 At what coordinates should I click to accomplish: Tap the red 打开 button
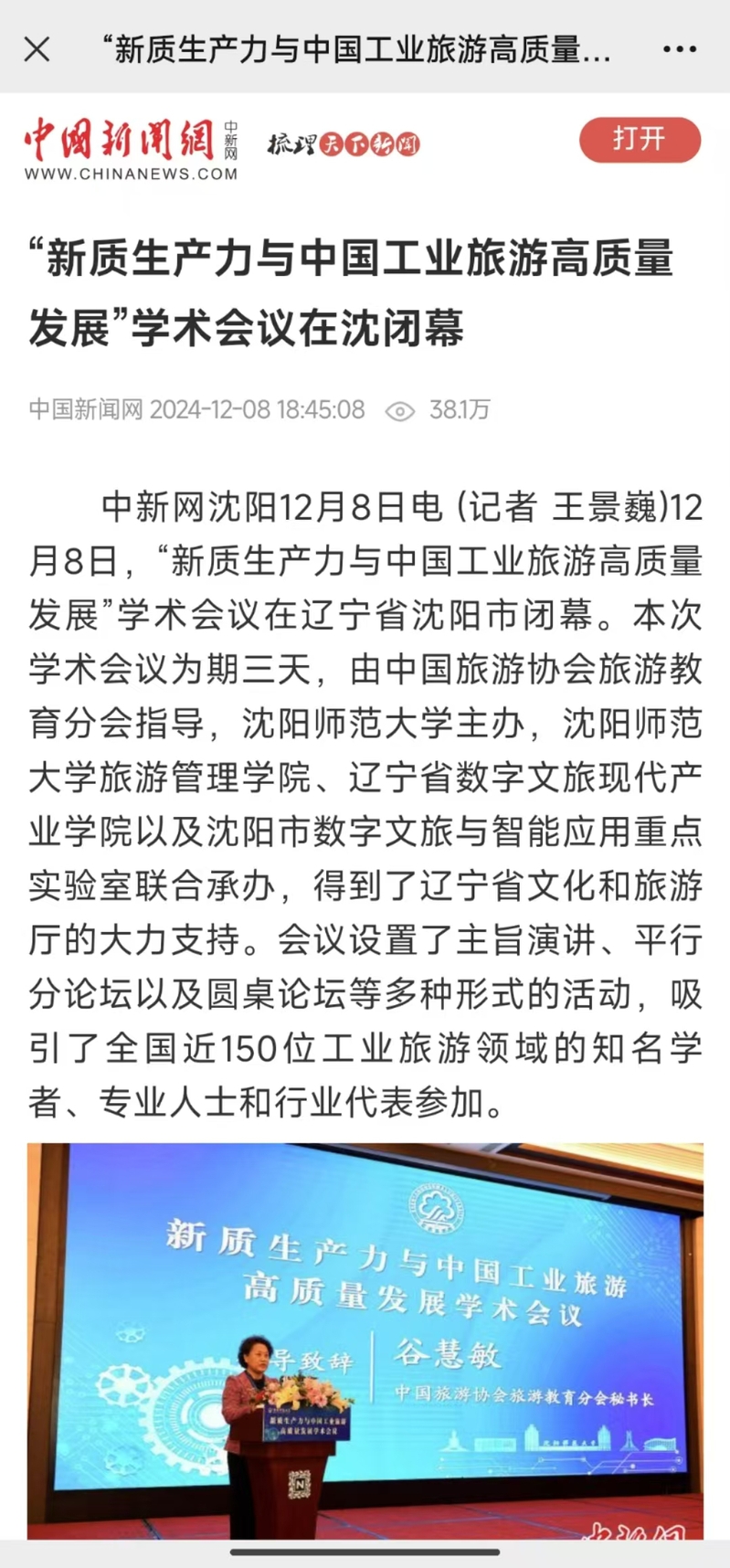640,140
